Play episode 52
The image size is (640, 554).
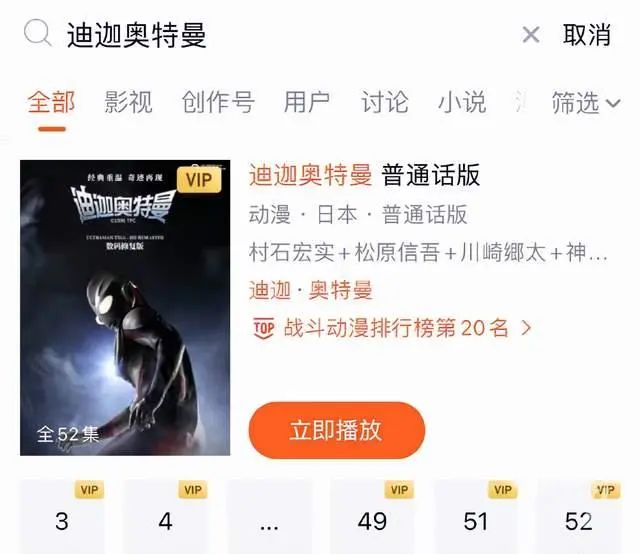click(x=579, y=521)
